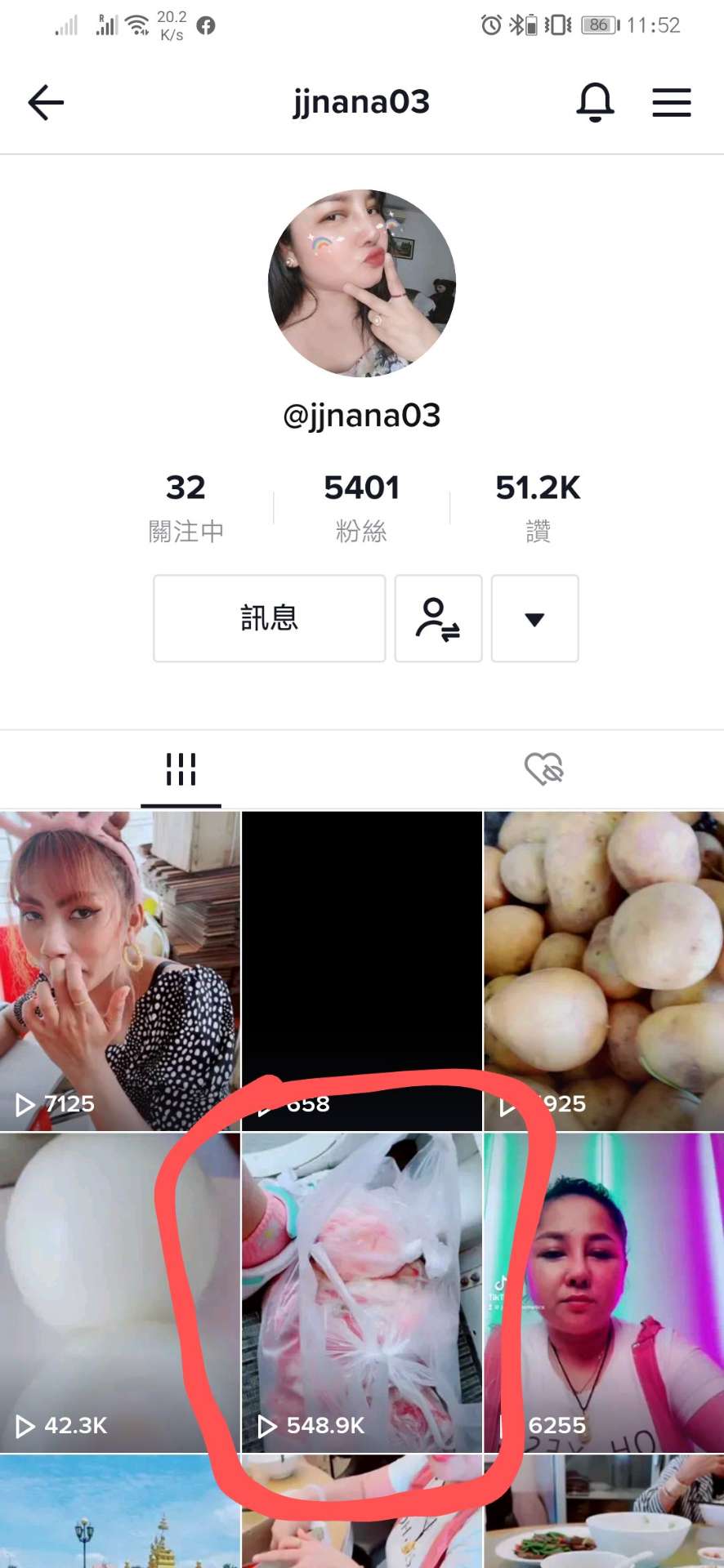Image resolution: width=724 pixels, height=1568 pixels.
Task: Tap the 訊息 message button
Action: point(269,618)
